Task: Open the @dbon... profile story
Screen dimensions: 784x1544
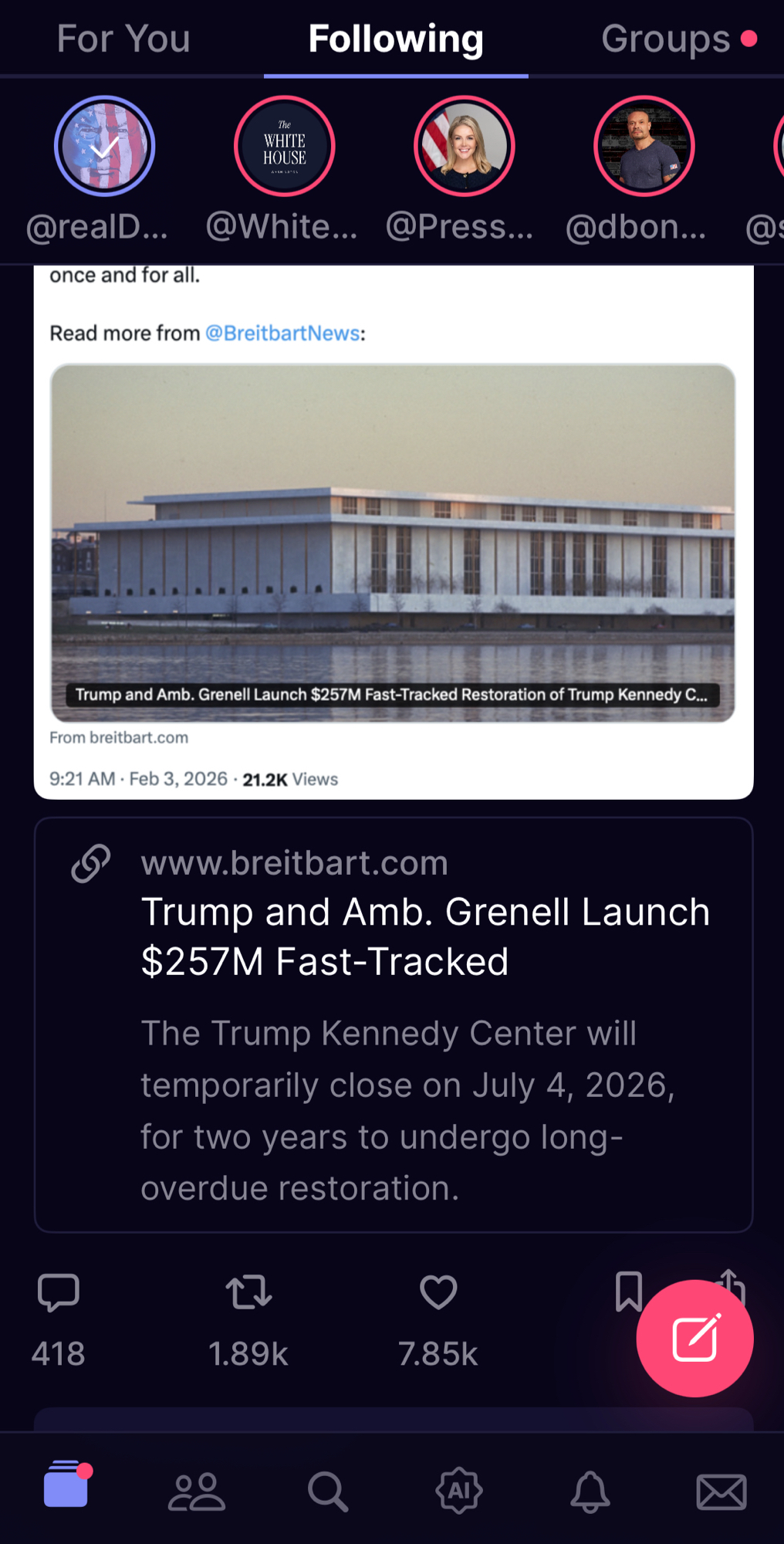Action: tap(644, 146)
